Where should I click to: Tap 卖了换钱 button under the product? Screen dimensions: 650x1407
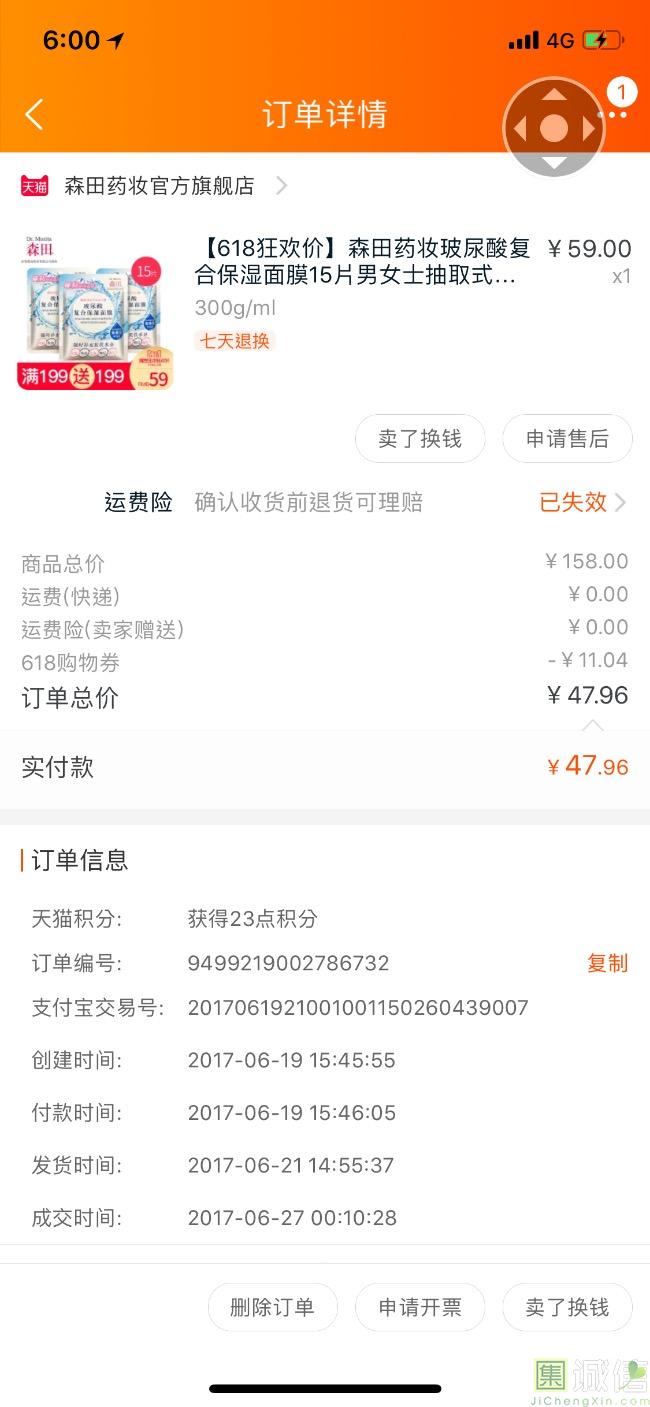click(x=420, y=439)
